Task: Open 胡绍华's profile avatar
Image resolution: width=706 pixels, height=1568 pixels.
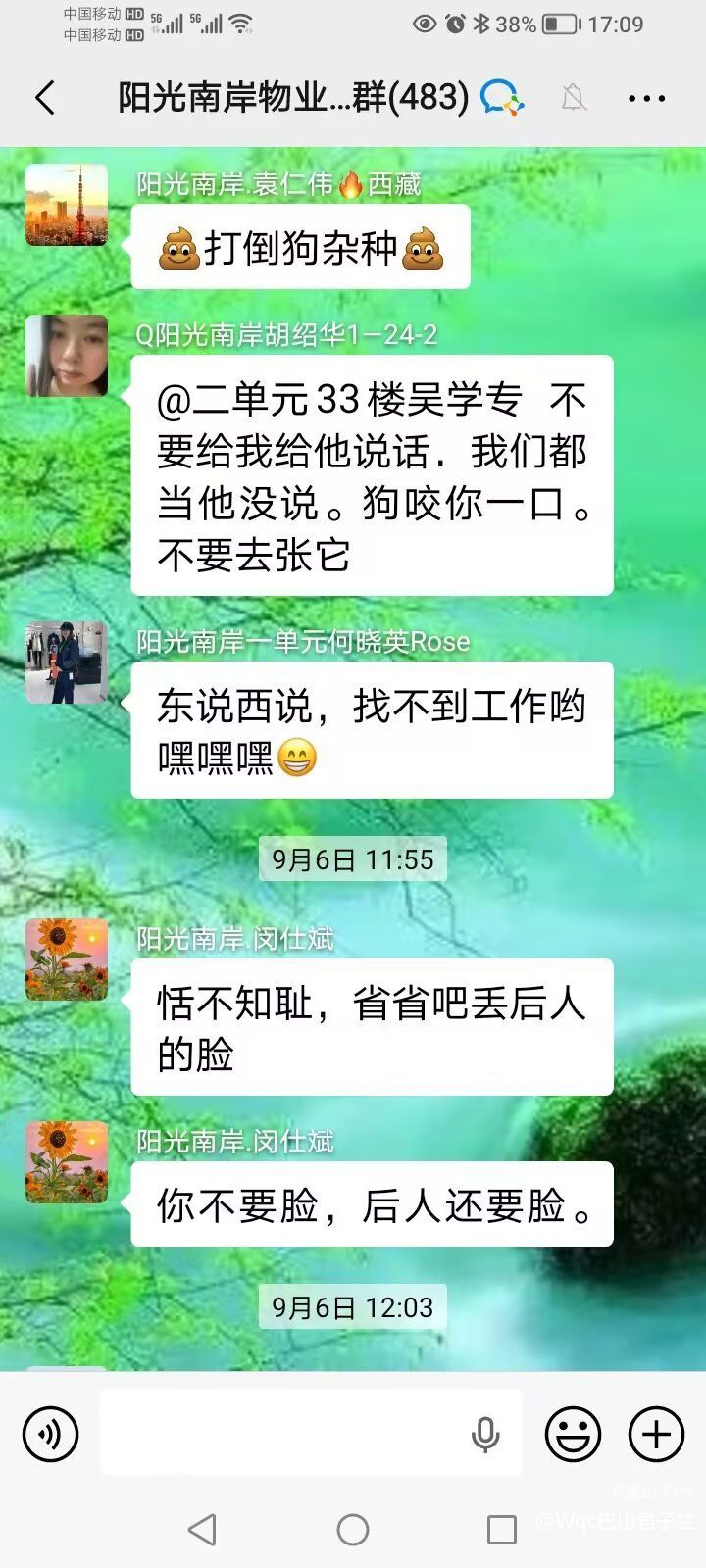Action: pos(67,356)
